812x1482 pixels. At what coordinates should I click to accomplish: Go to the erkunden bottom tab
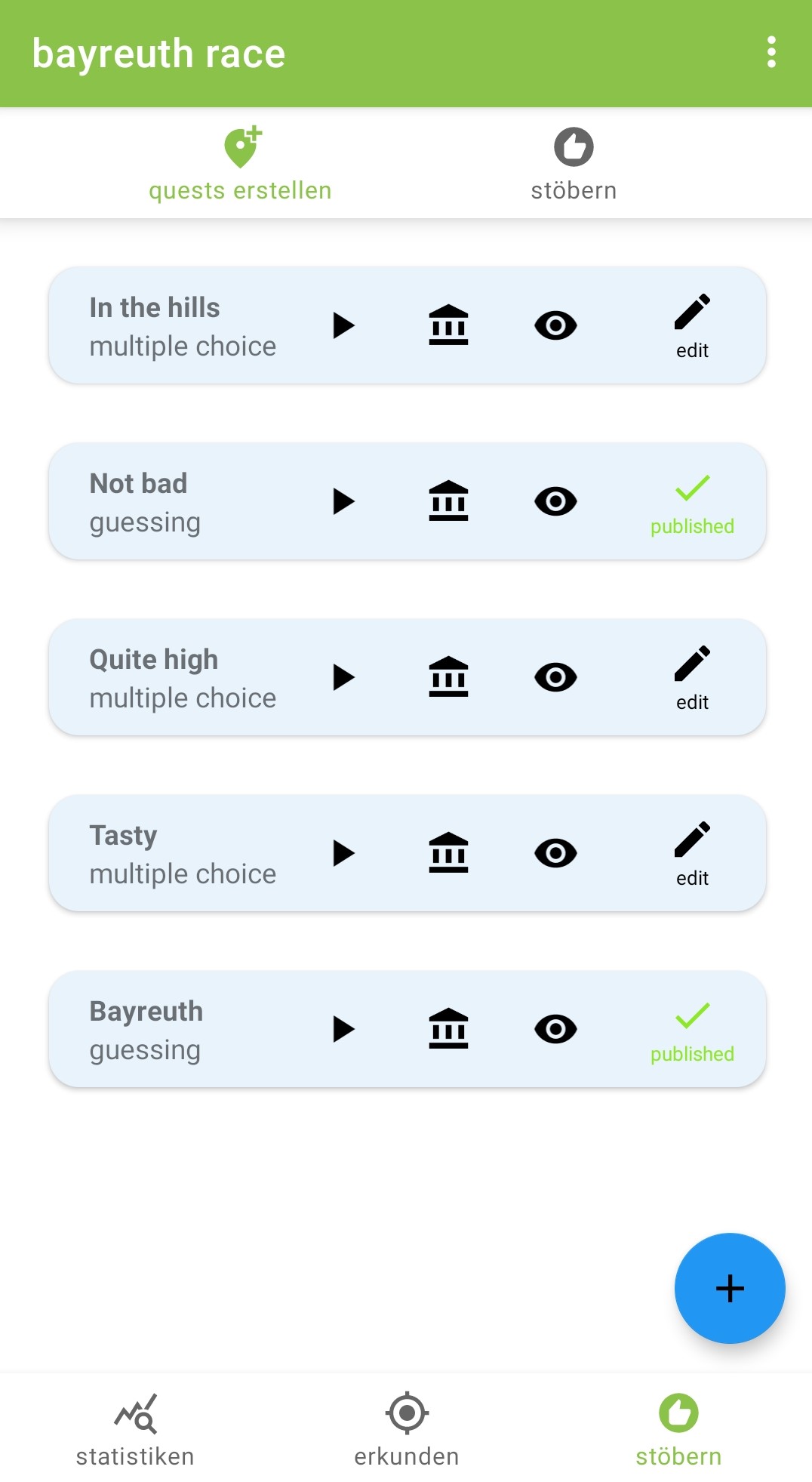point(407,1430)
